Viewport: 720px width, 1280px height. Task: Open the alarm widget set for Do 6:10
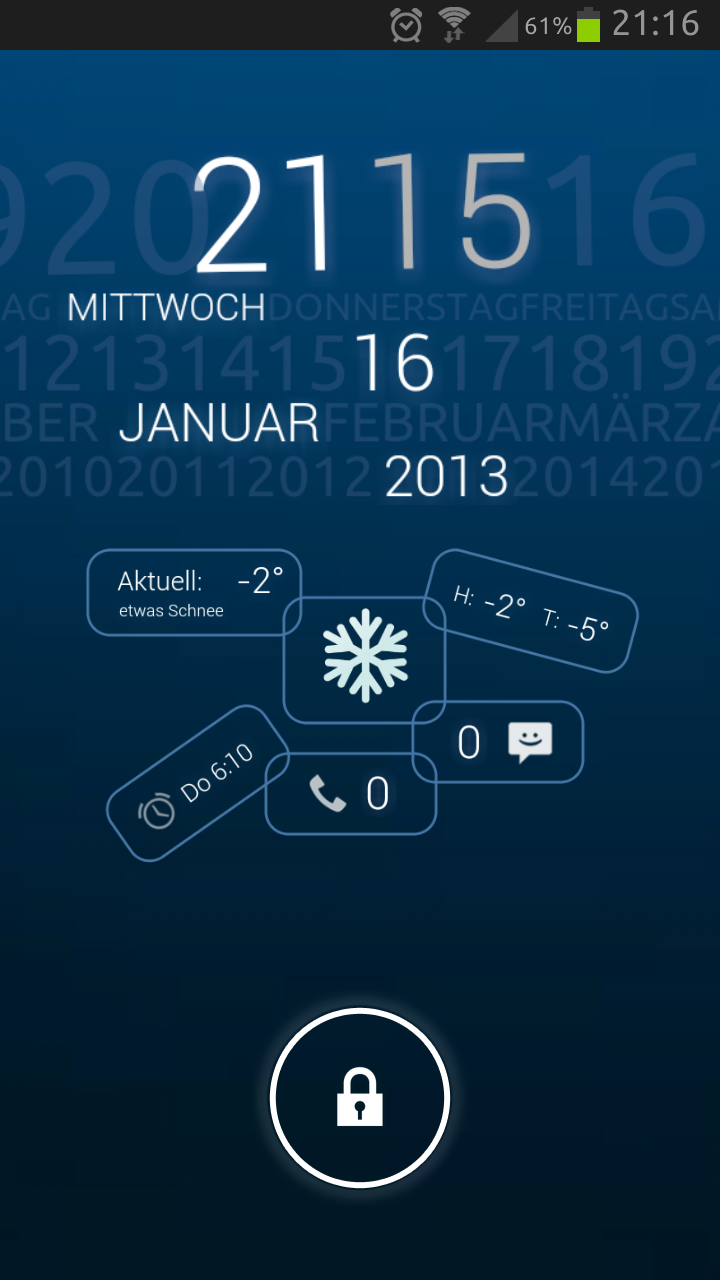pos(198,783)
